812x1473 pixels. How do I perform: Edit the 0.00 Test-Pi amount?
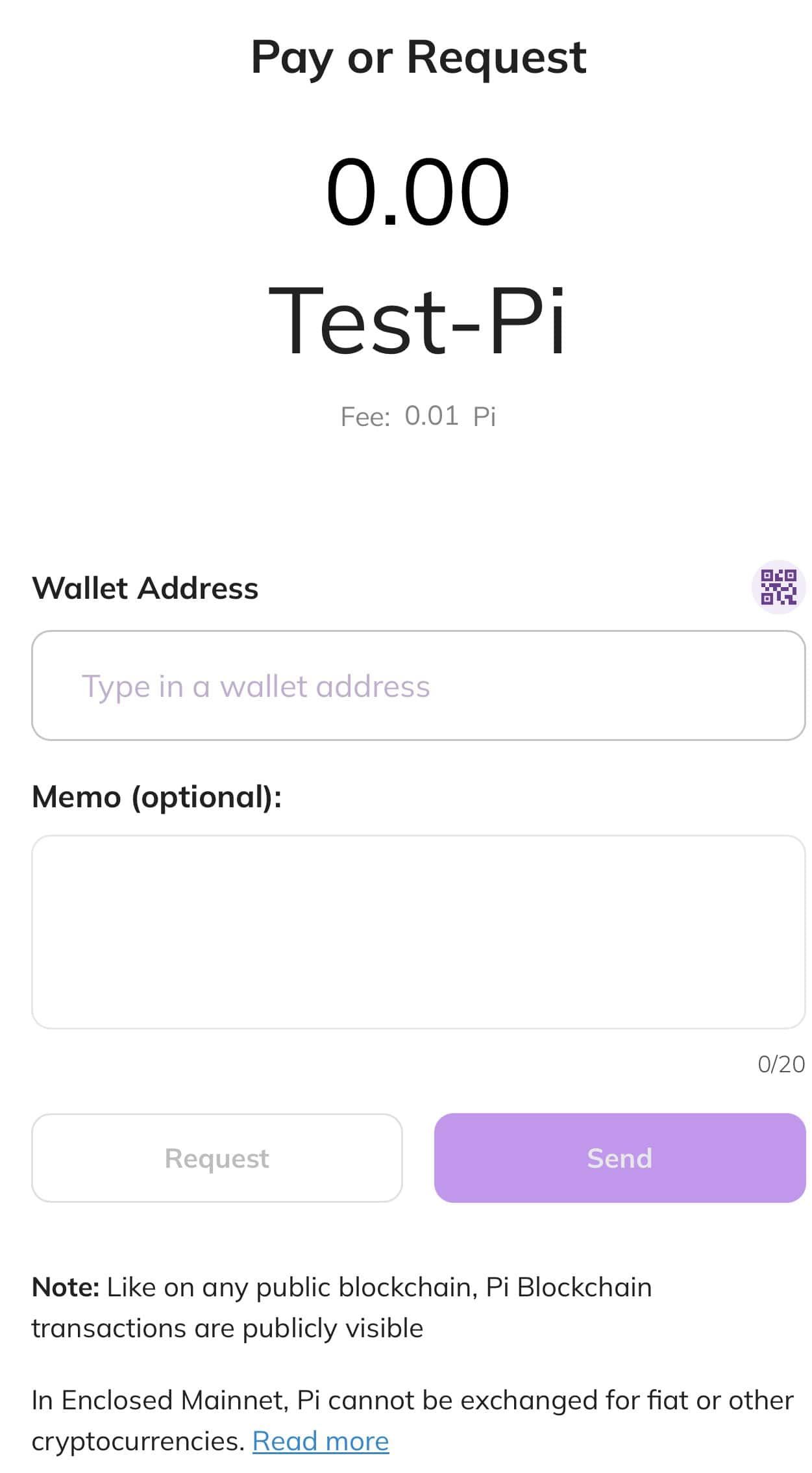pyautogui.click(x=417, y=192)
